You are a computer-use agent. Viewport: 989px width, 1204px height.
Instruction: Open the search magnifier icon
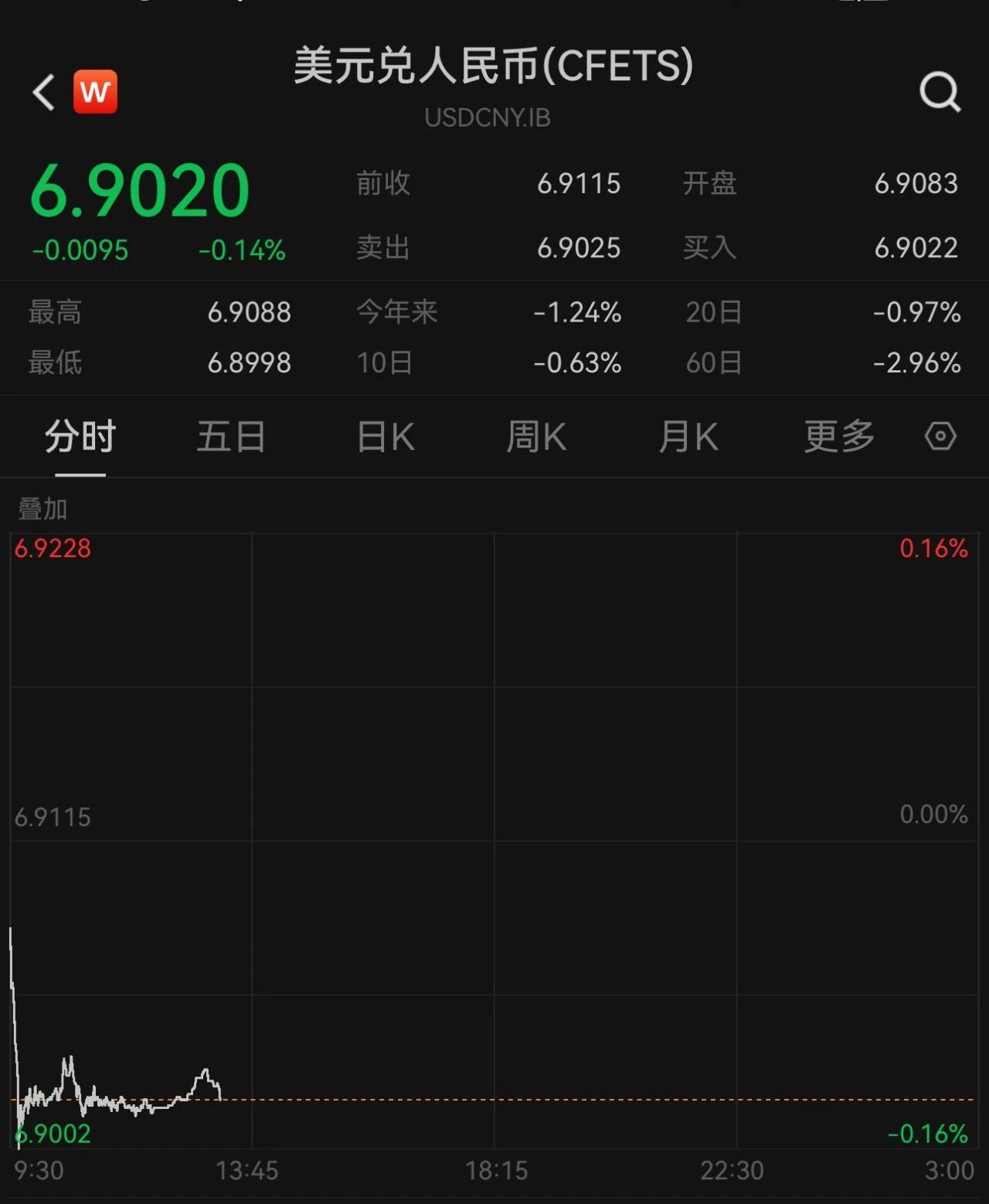tap(940, 93)
